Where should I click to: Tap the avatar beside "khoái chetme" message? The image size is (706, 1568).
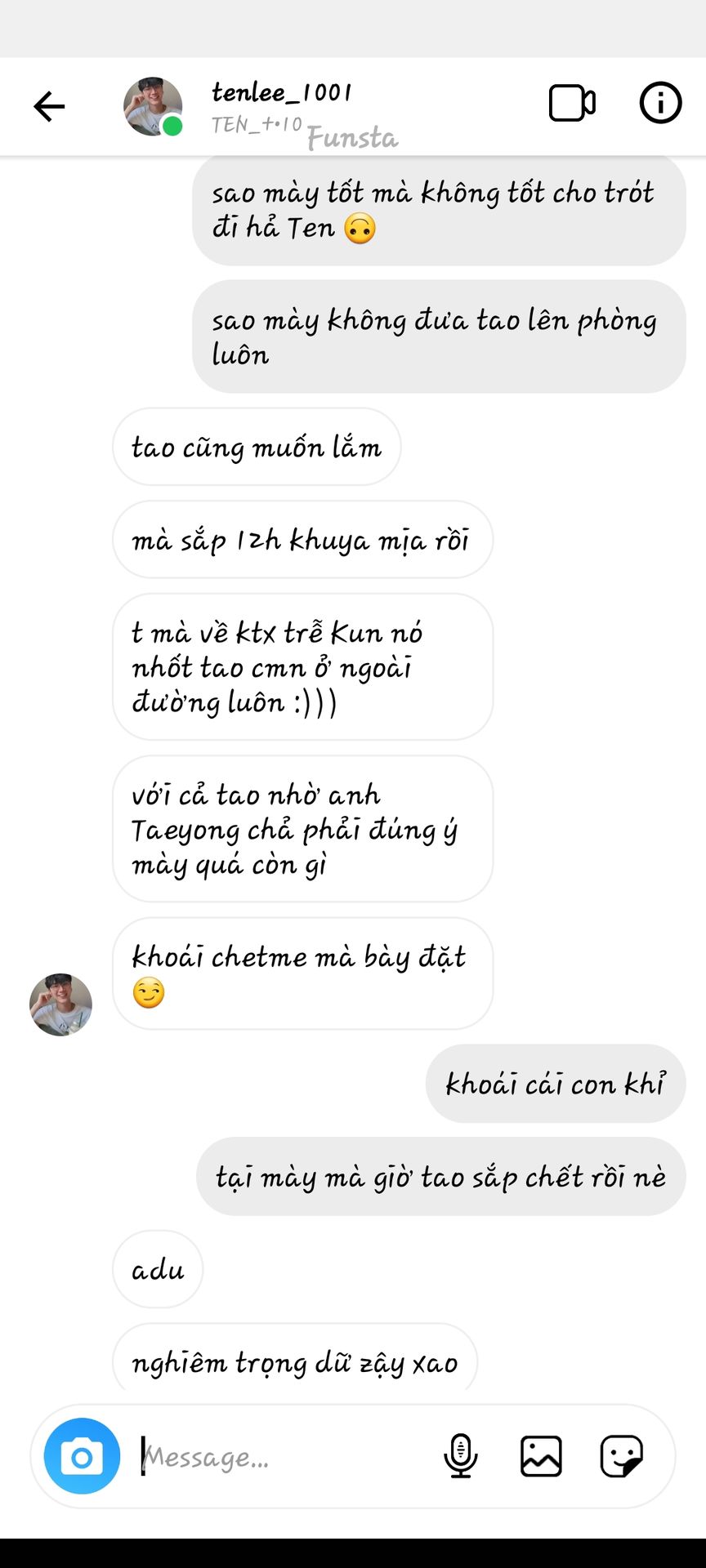point(60,1004)
